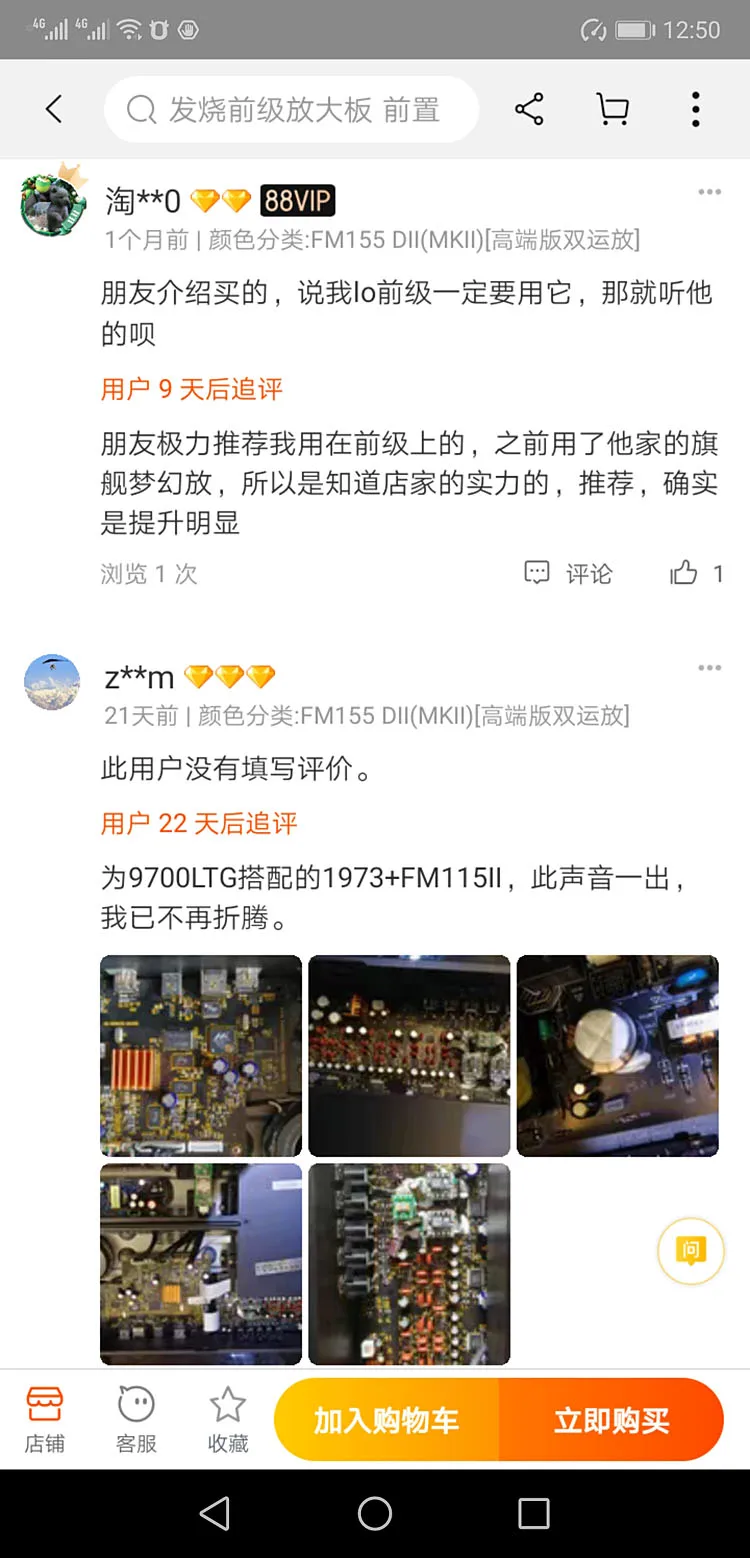Open more options on 淘**0's review
750x1558 pixels.
point(709,192)
